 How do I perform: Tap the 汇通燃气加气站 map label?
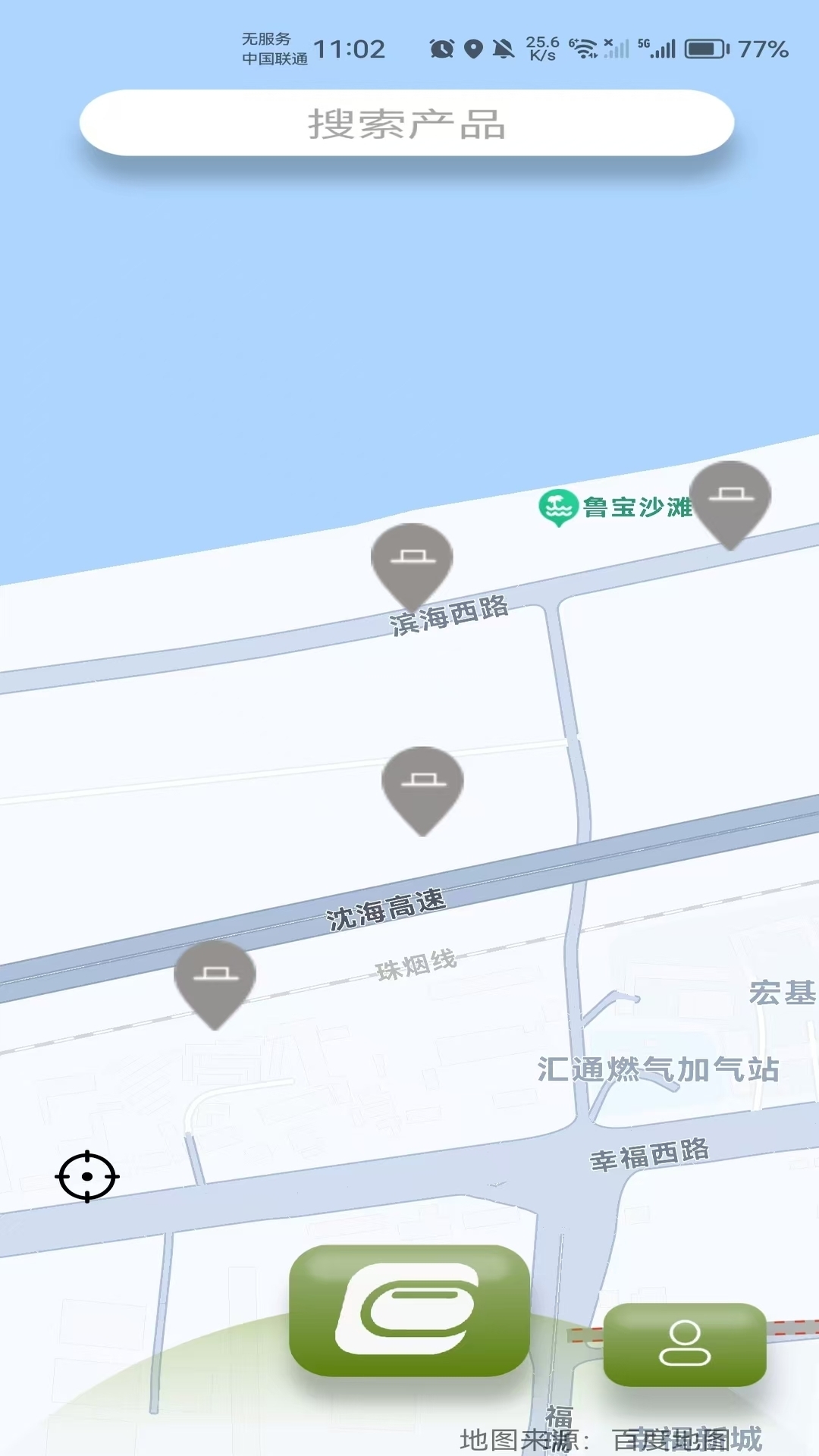tap(657, 1068)
